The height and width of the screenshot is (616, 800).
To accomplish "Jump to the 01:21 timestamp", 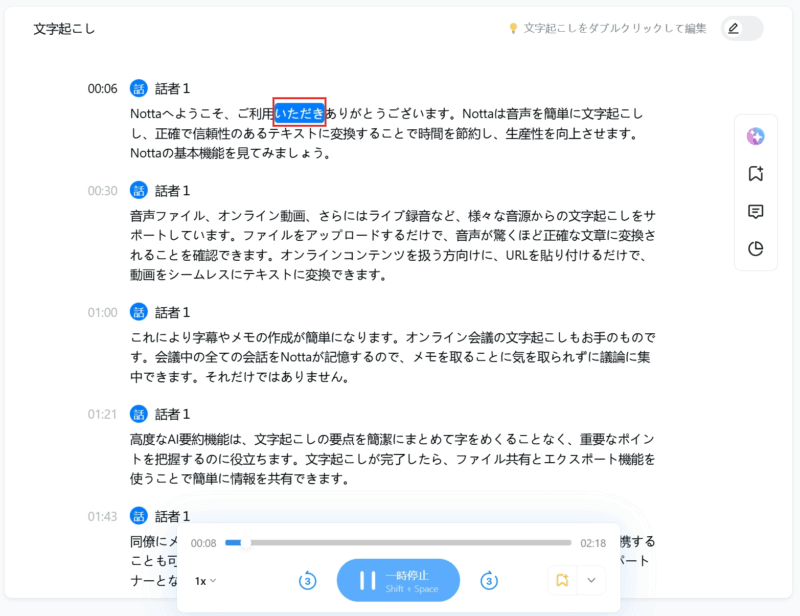I will pyautogui.click(x=102, y=414).
